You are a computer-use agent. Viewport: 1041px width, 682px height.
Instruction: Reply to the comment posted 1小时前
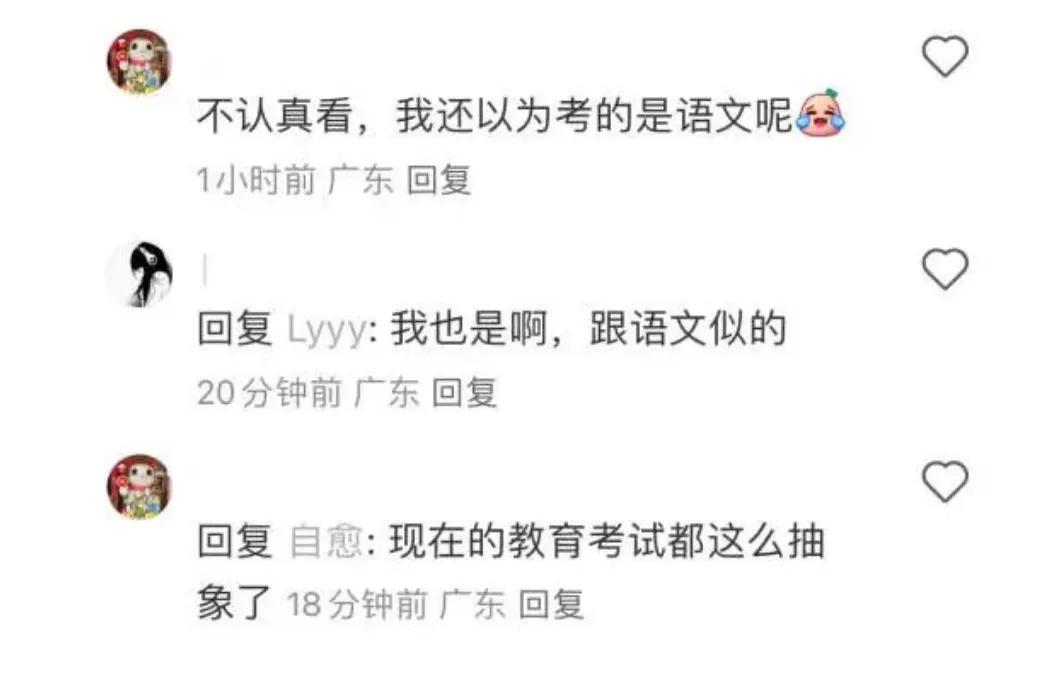coord(438,180)
